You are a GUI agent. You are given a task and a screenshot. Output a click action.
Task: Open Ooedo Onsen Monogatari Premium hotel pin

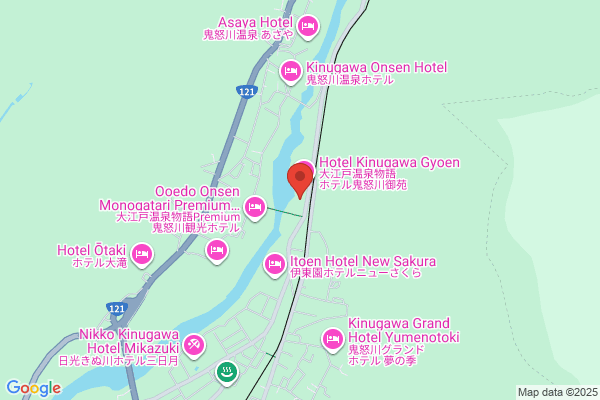(x=255, y=208)
